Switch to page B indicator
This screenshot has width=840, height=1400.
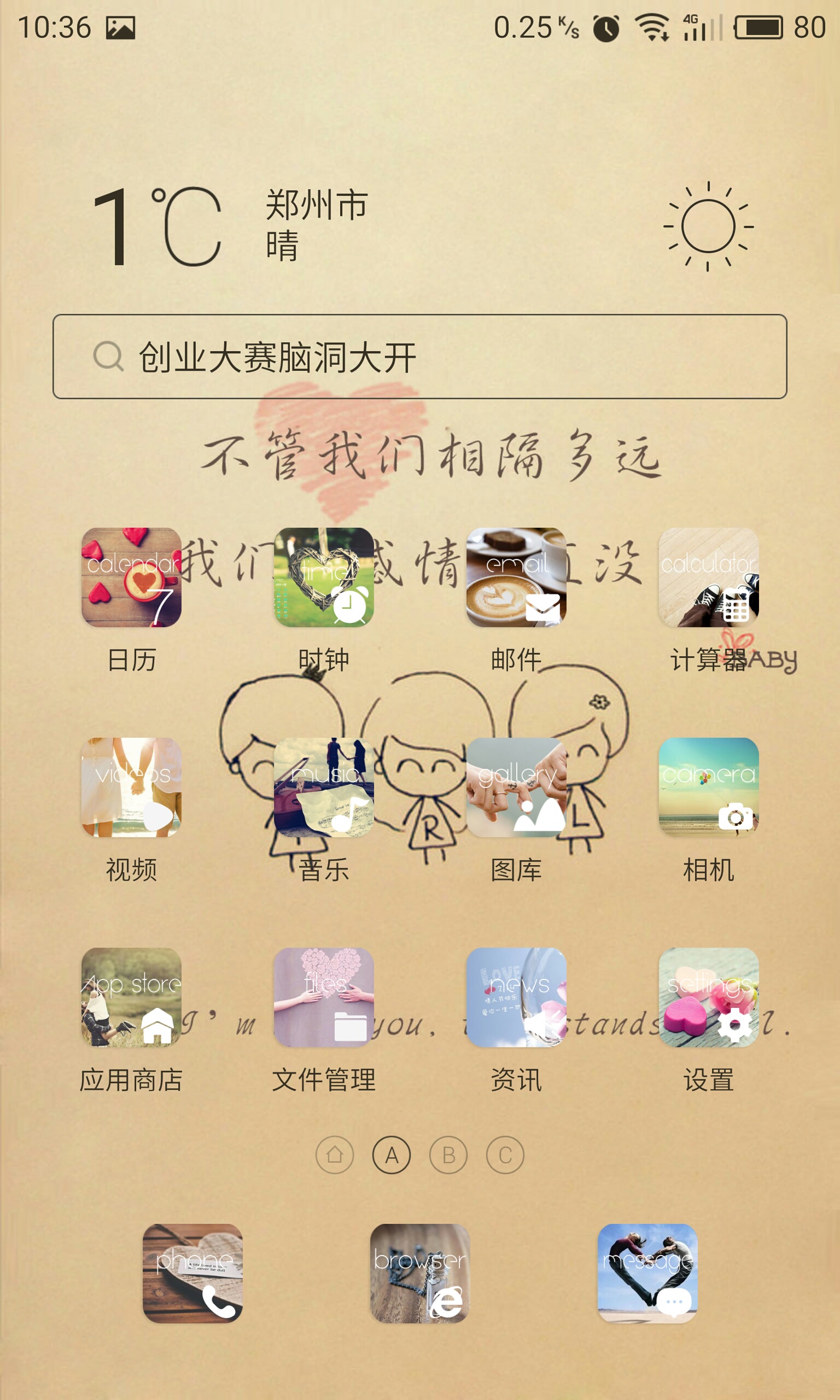point(448,1155)
